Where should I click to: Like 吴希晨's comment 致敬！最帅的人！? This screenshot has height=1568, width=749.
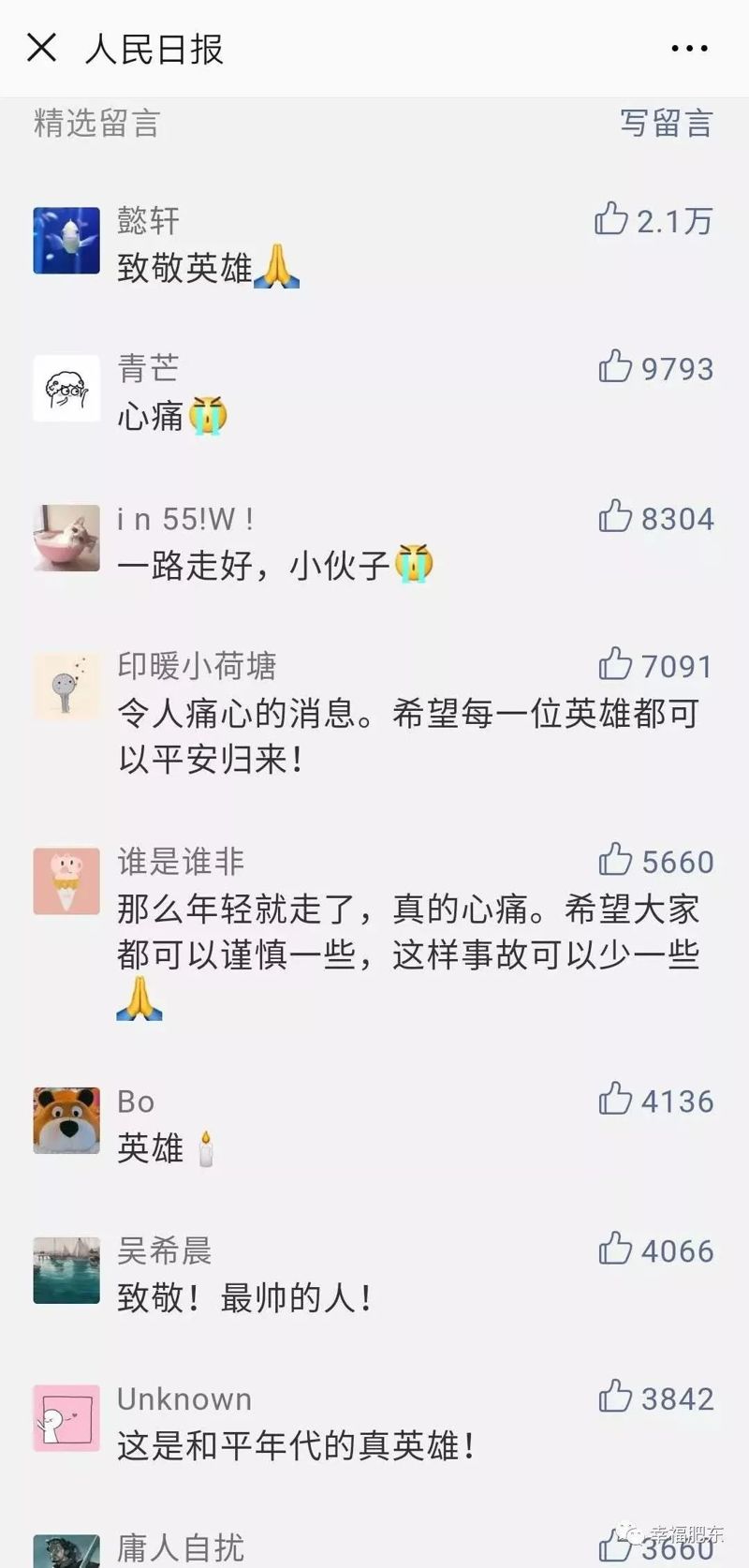click(615, 1249)
